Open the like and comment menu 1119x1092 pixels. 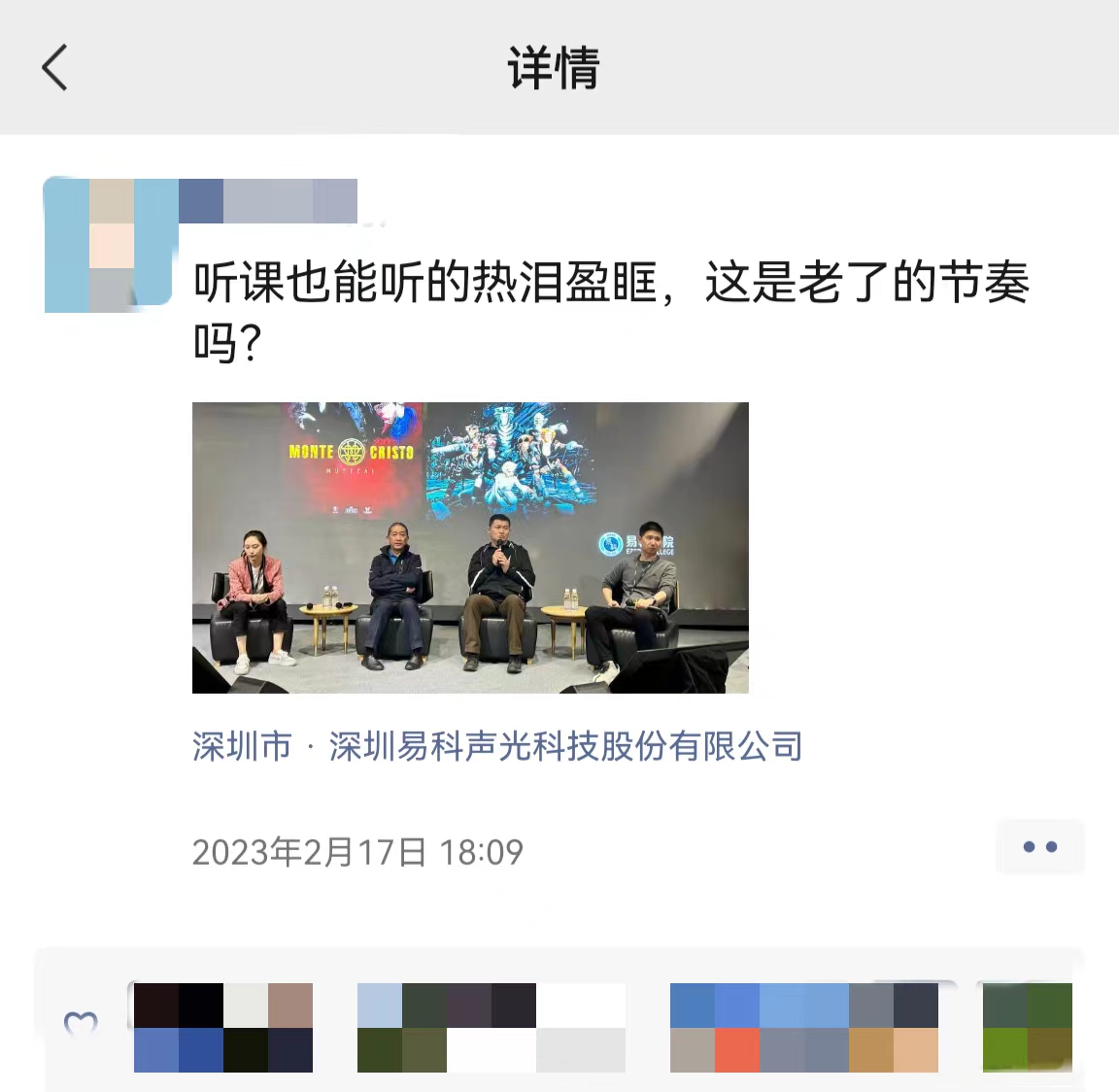point(1039,847)
